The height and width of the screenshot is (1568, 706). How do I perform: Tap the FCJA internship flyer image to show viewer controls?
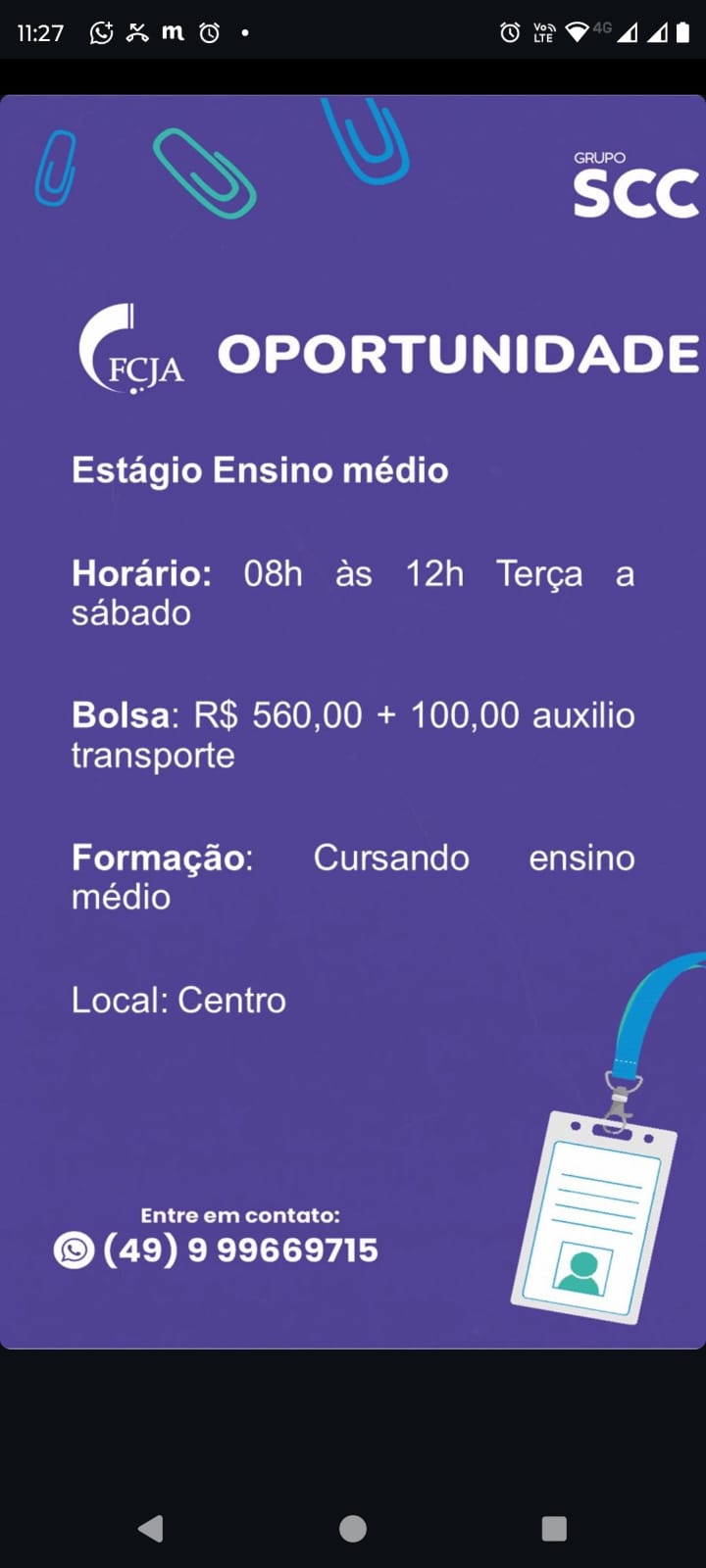(353, 721)
